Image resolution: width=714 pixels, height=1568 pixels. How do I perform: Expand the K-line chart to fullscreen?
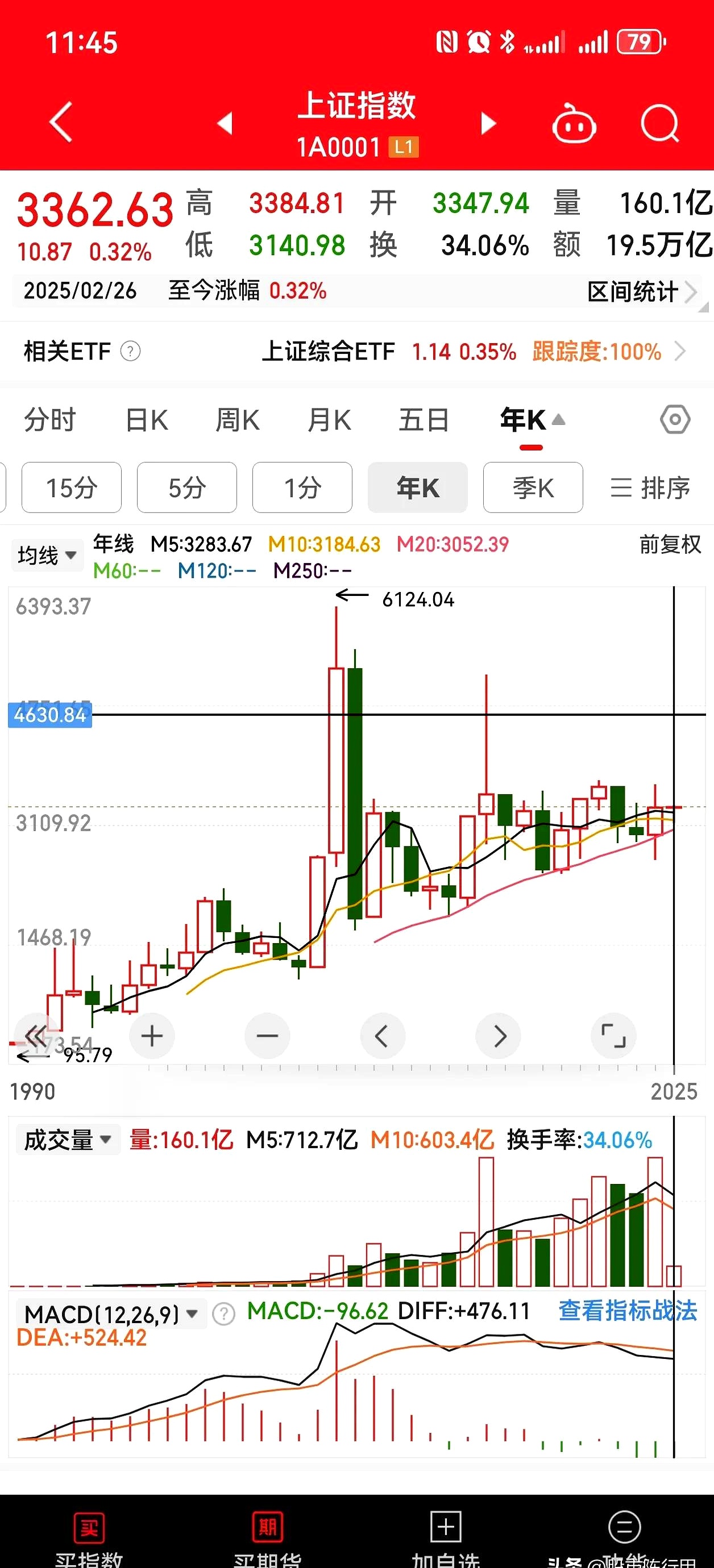point(613,1035)
